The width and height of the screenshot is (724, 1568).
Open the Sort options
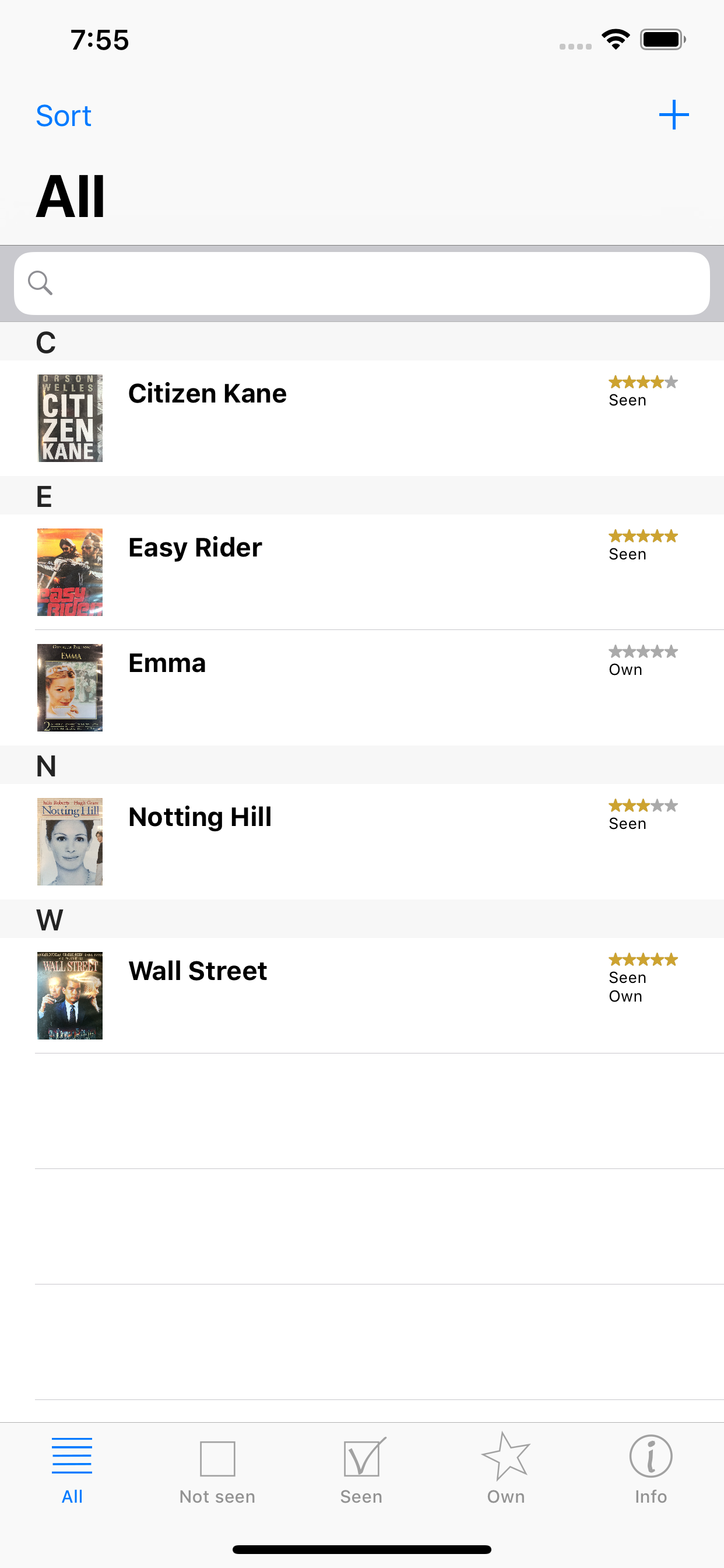(x=64, y=116)
